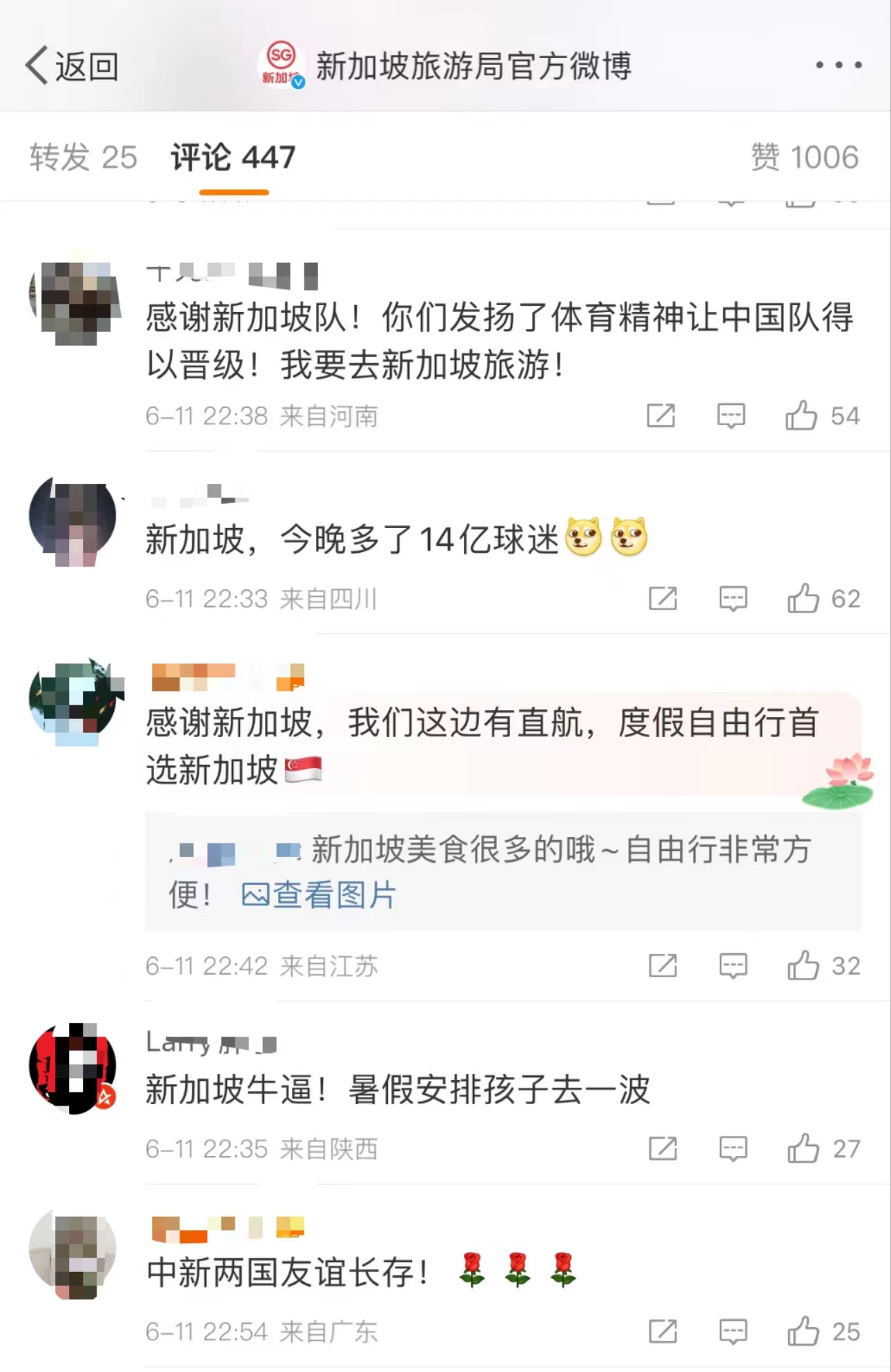Image resolution: width=891 pixels, height=1372 pixels.
Task: Open 查看图片 link in the reply
Action: (319, 895)
